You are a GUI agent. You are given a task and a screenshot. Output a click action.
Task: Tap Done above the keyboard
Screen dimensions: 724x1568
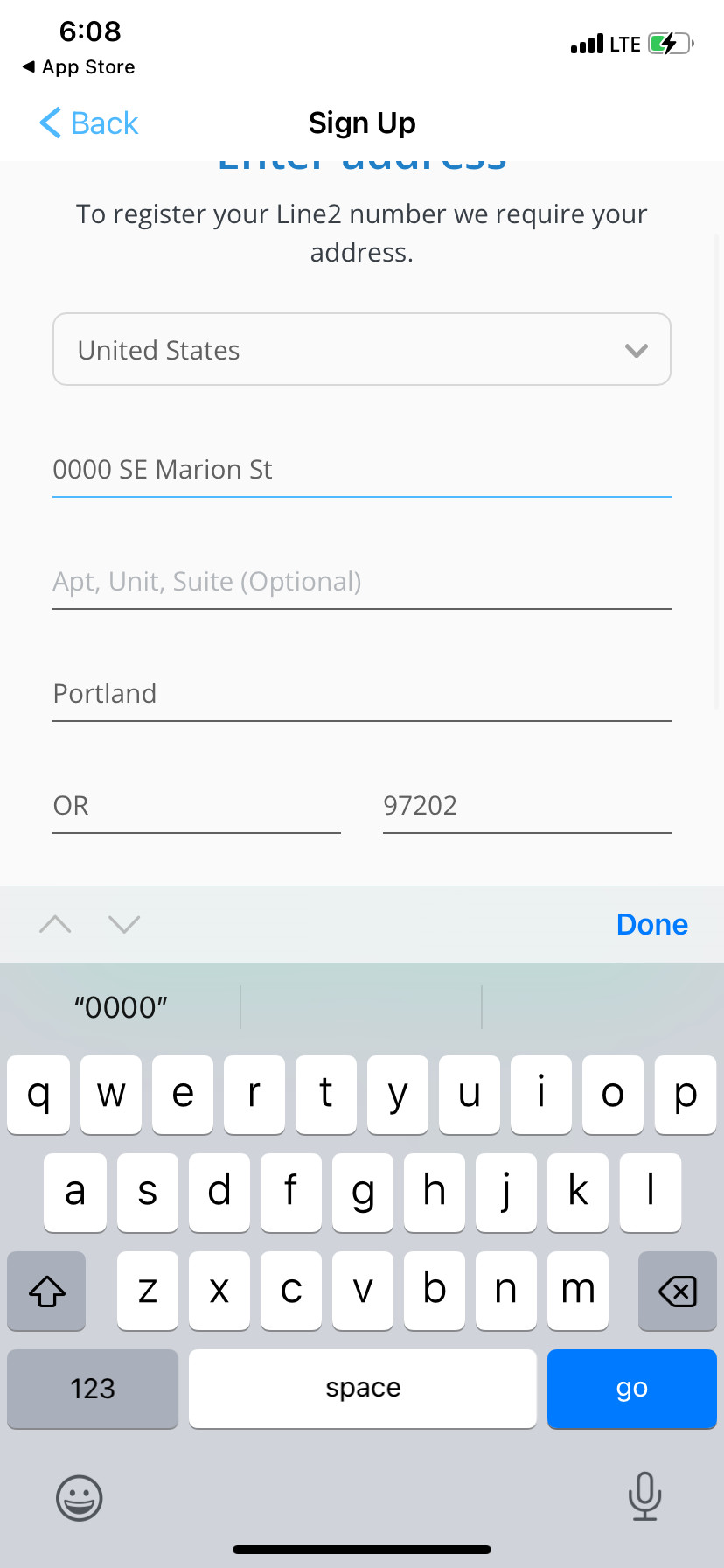click(652, 924)
